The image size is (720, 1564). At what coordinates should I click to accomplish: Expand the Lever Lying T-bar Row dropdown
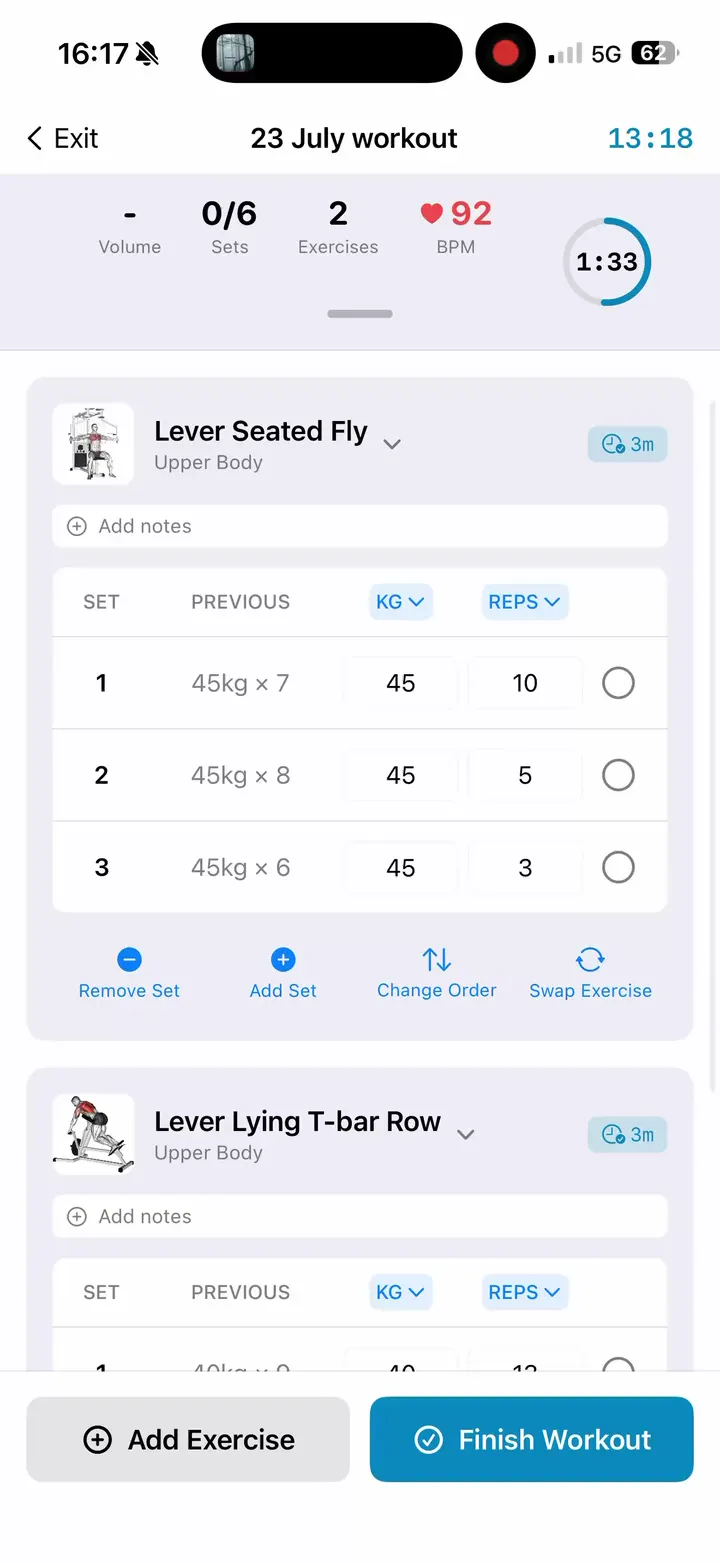(465, 1134)
